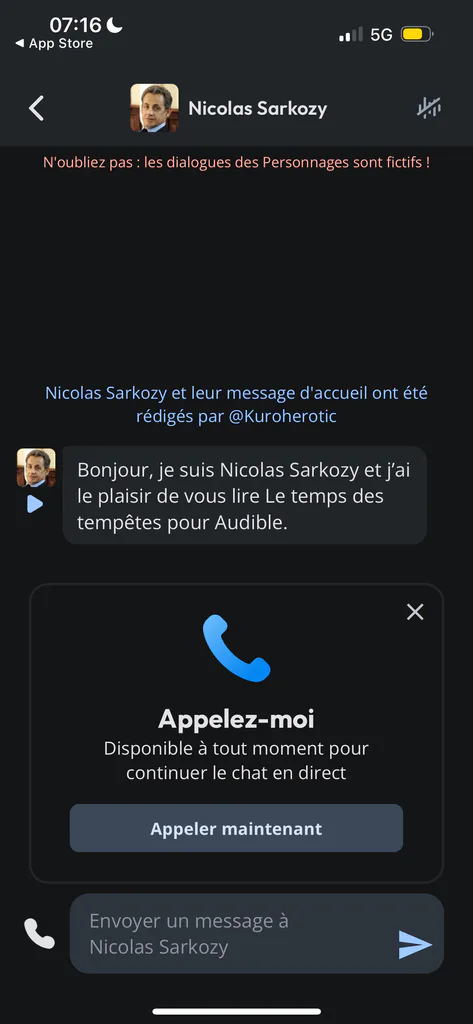Tap Appeler maintenant button

[236, 828]
